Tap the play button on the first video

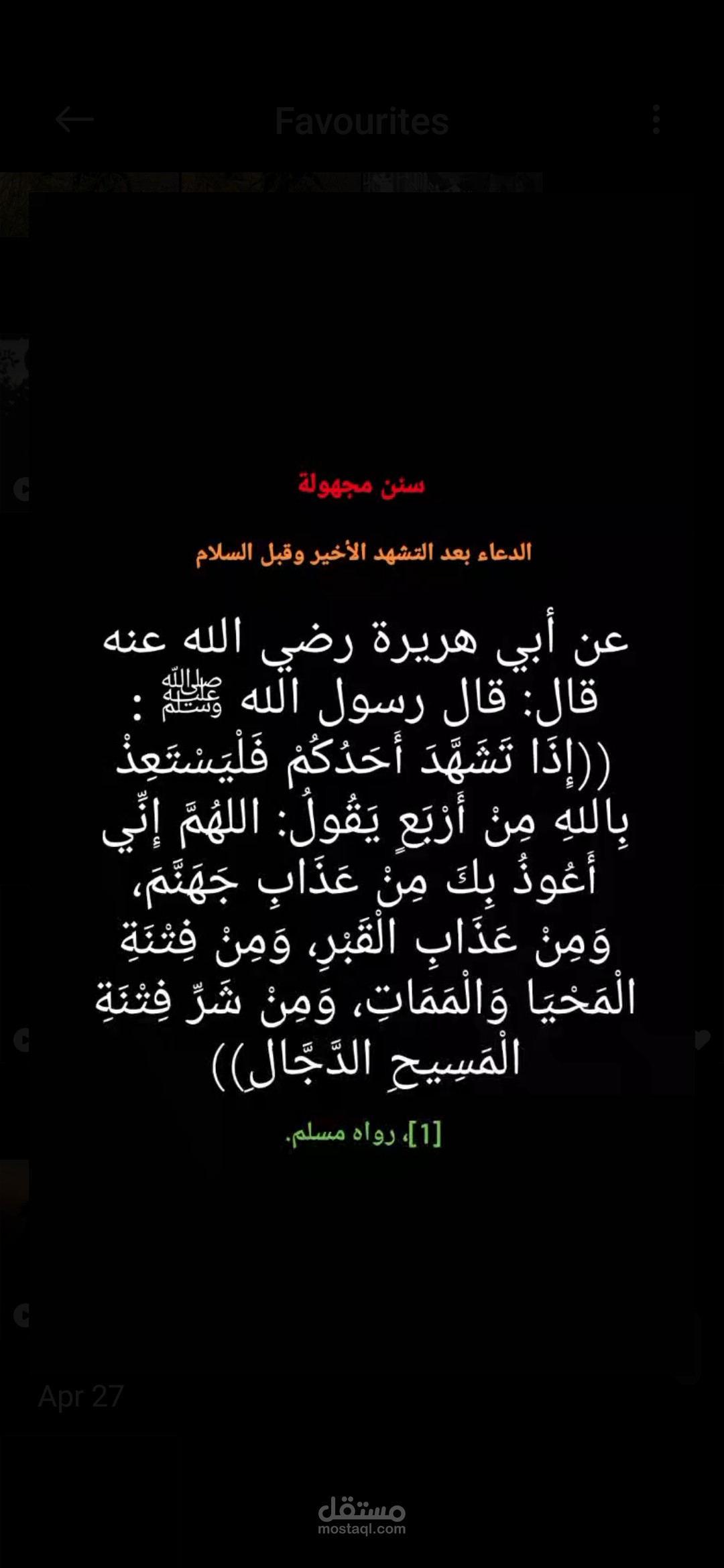pyautogui.click(x=19, y=489)
